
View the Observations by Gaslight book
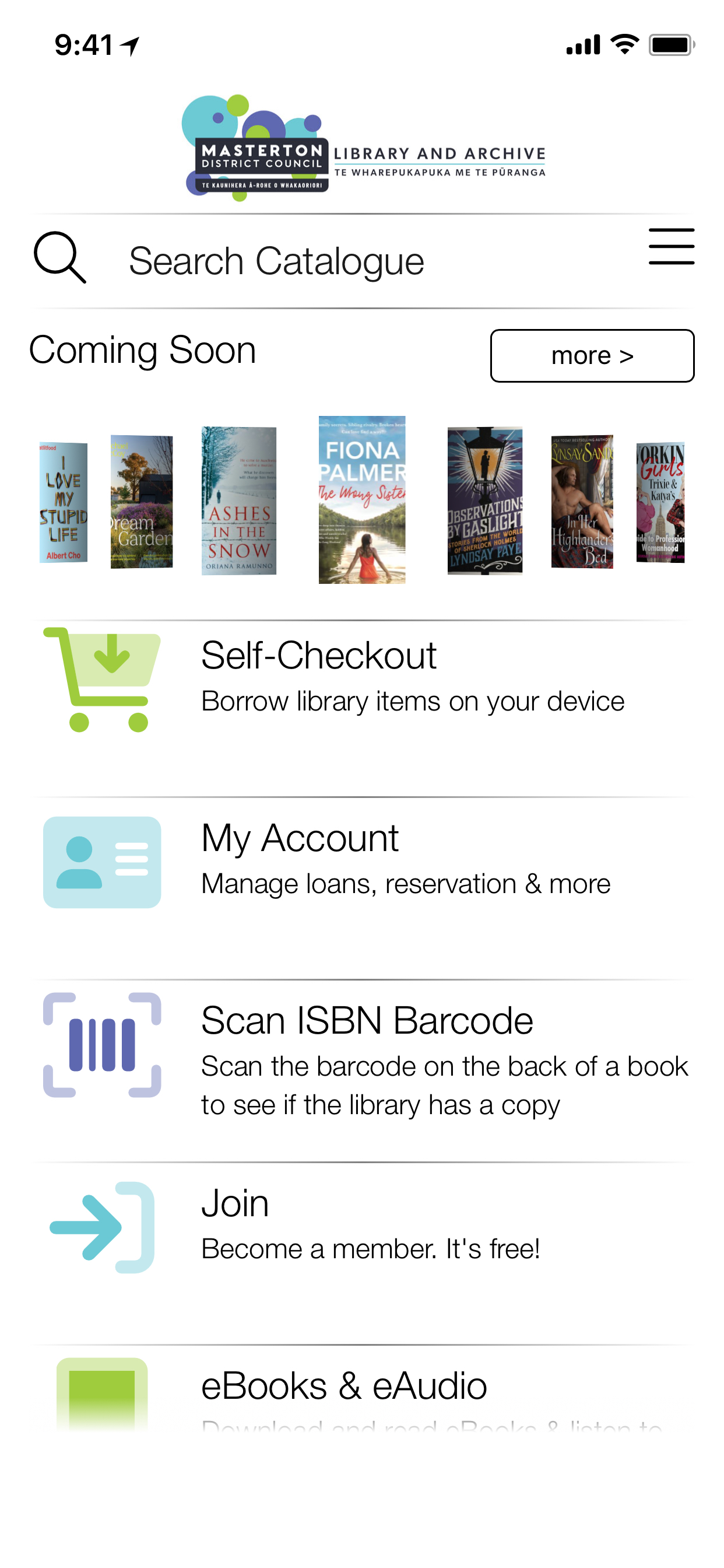(x=484, y=501)
